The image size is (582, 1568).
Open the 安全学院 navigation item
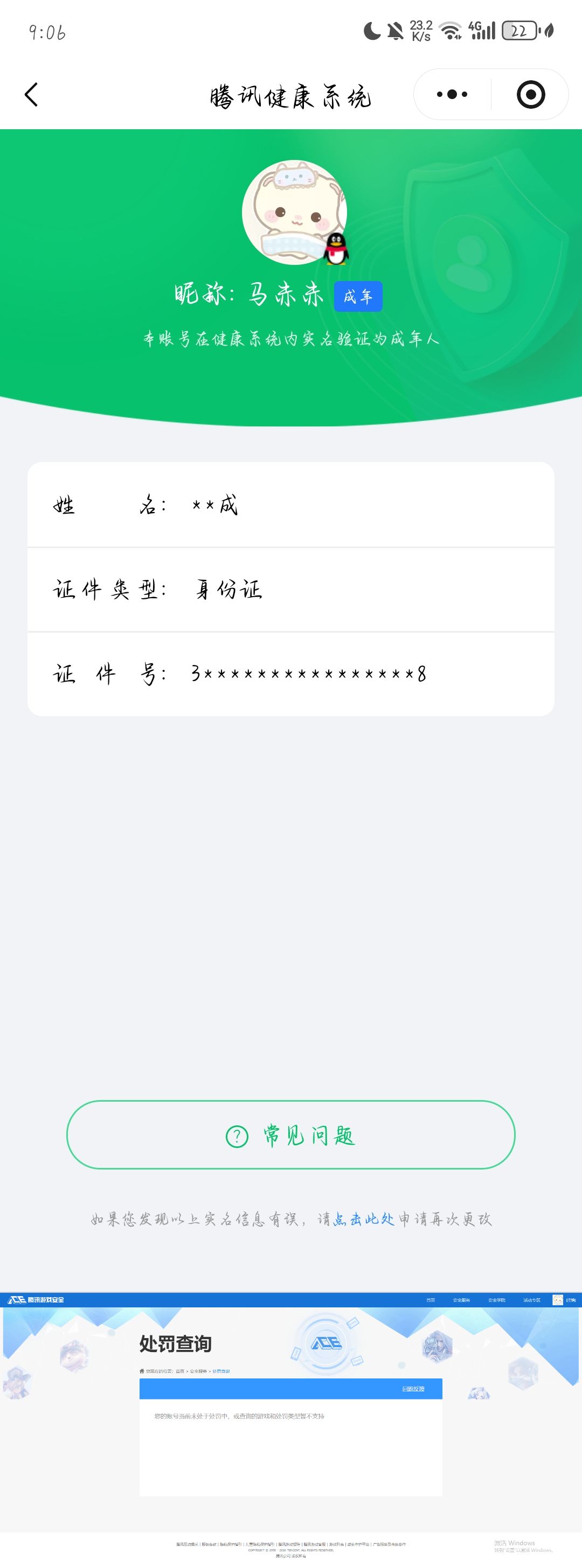(496, 1299)
